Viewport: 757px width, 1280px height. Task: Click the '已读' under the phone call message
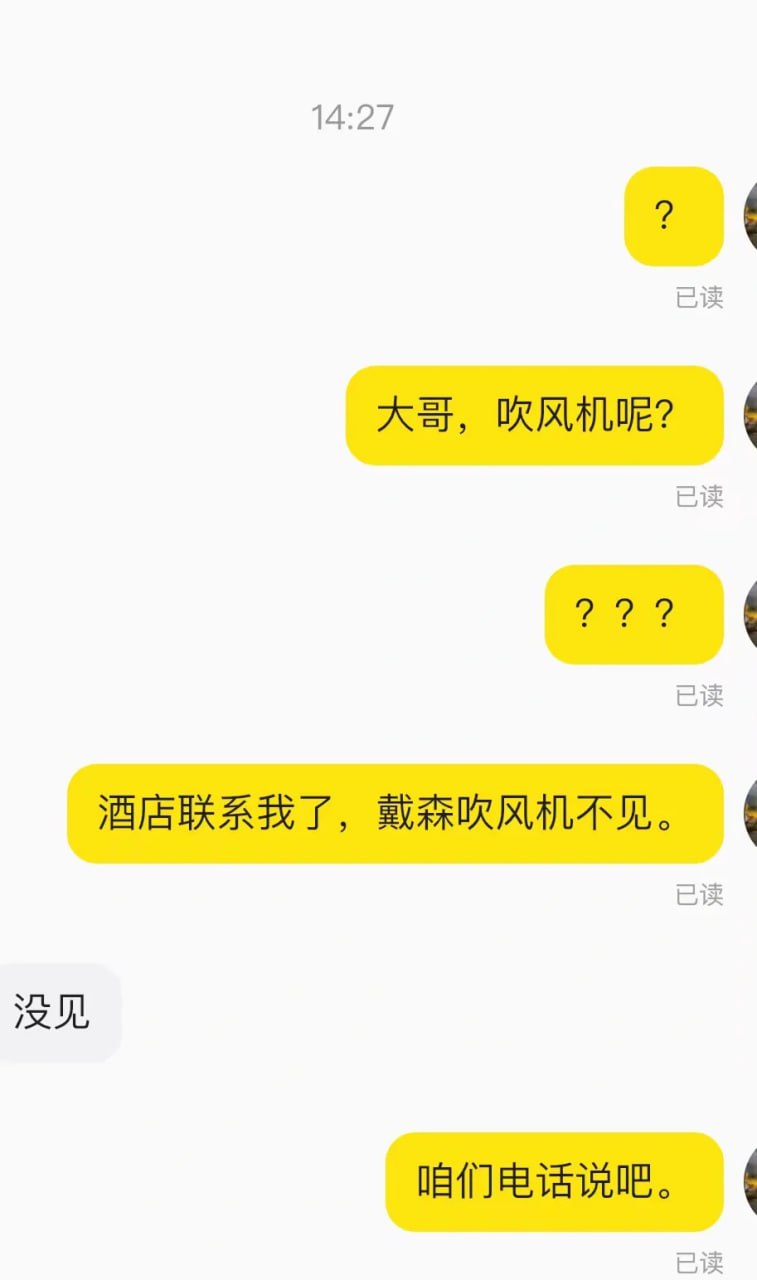(697, 1263)
